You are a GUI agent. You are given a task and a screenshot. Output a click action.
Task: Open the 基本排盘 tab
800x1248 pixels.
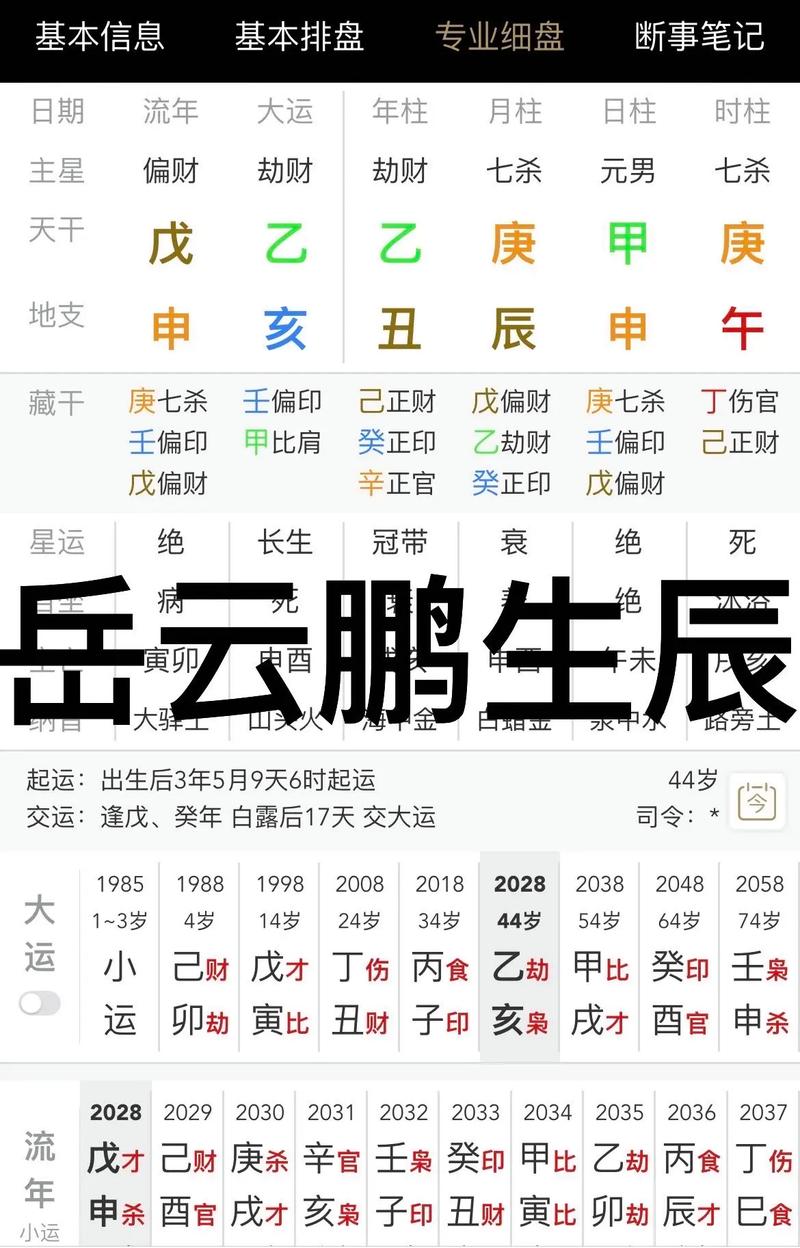point(299,37)
